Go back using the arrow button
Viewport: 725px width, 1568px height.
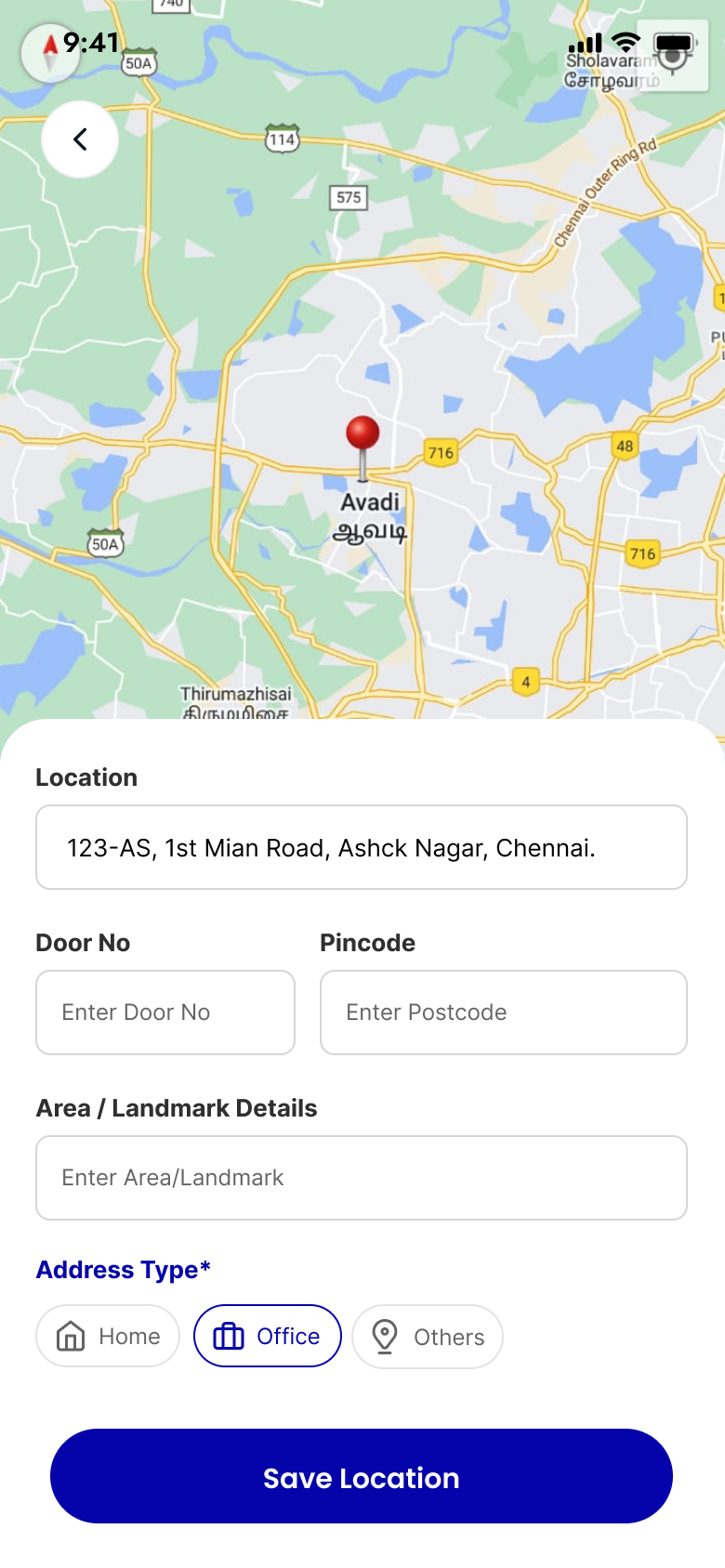pos(80,139)
